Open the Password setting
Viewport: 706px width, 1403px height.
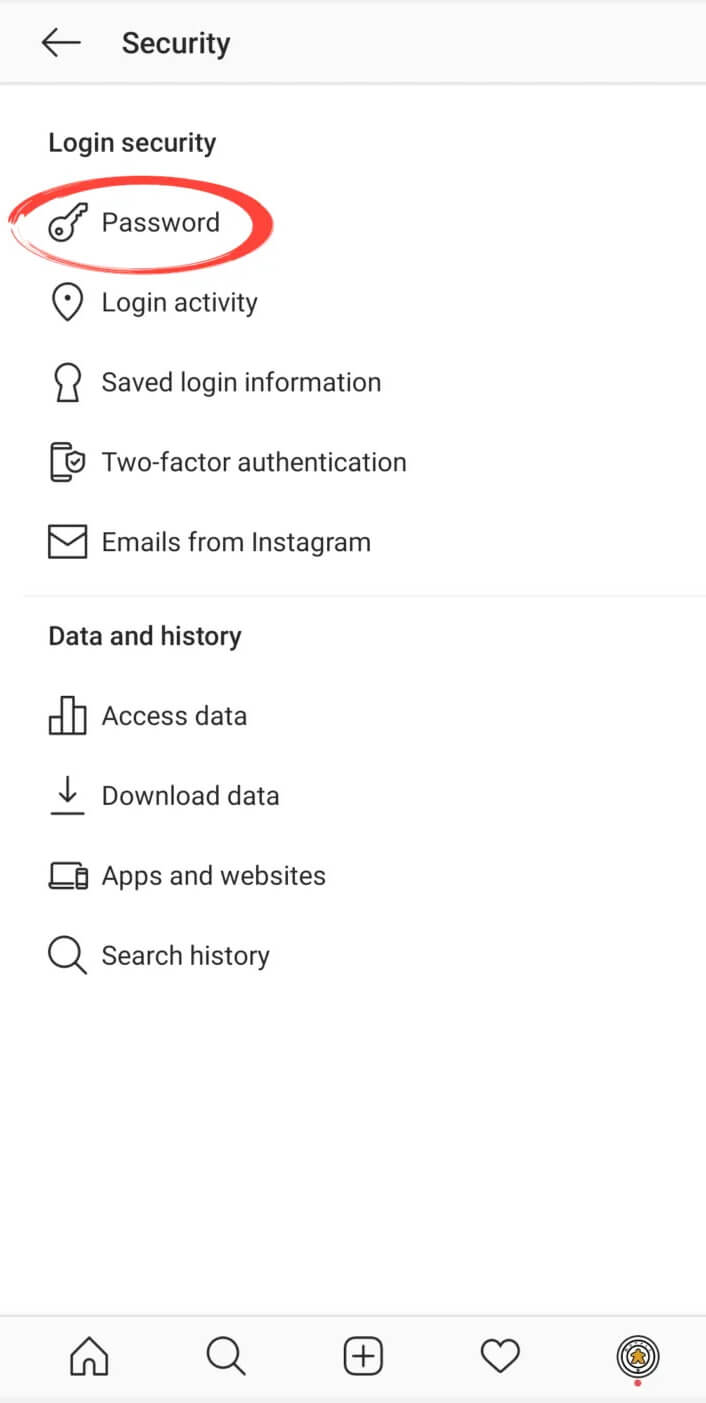point(353,222)
